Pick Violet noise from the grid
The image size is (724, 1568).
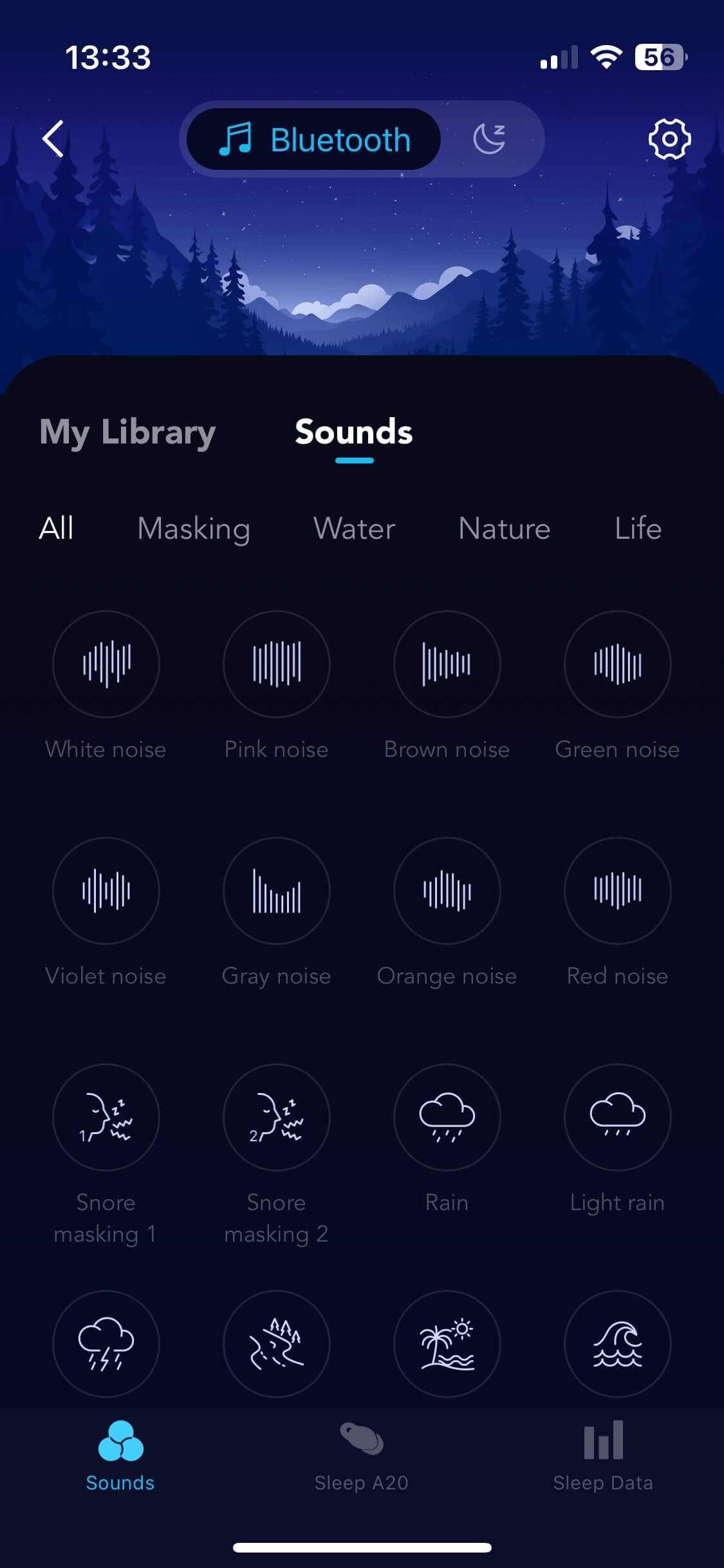[x=106, y=891]
